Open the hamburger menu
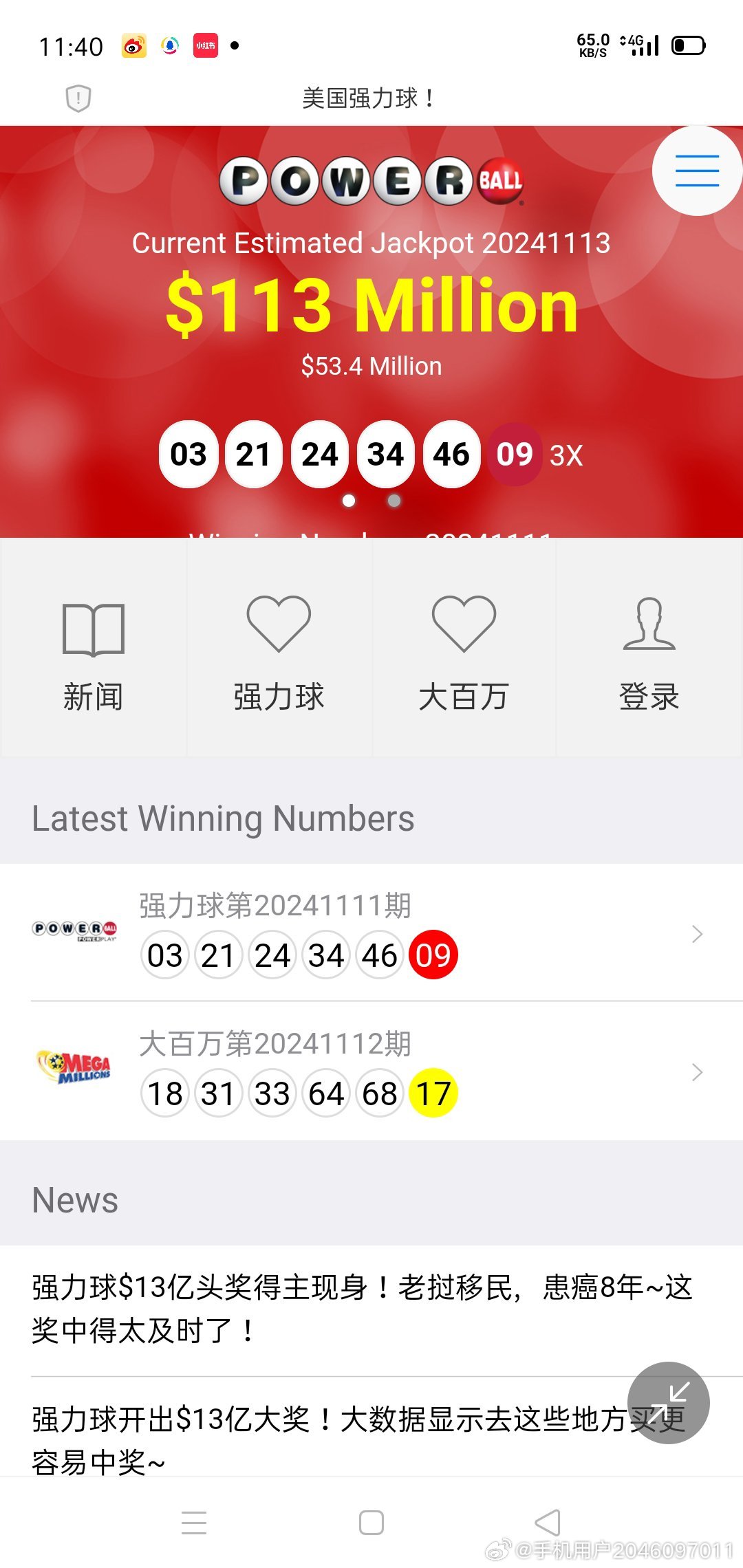This screenshot has height=1568, width=743. (x=697, y=171)
